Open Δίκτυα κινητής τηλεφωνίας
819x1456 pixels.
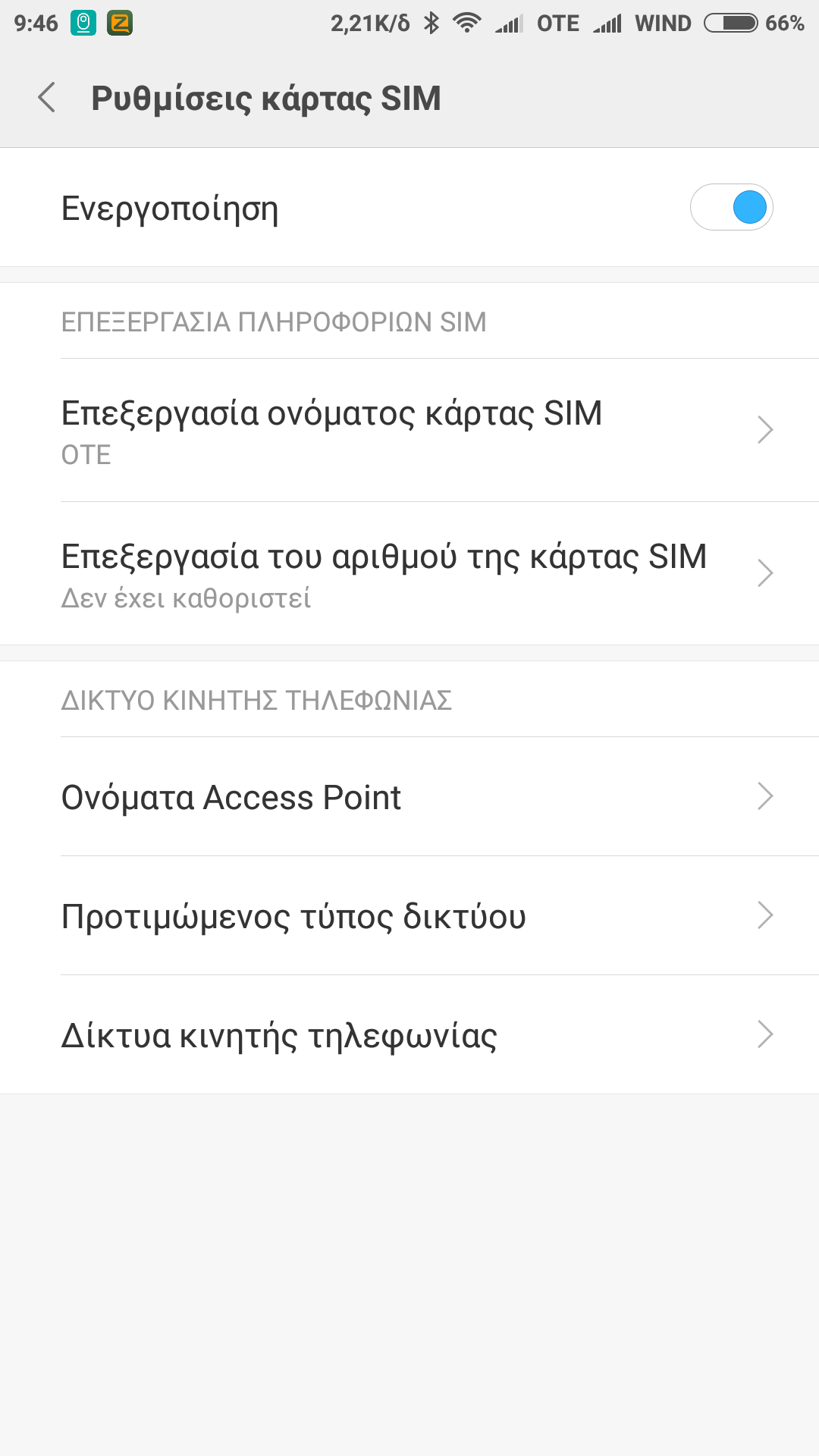pyautogui.click(x=409, y=1035)
